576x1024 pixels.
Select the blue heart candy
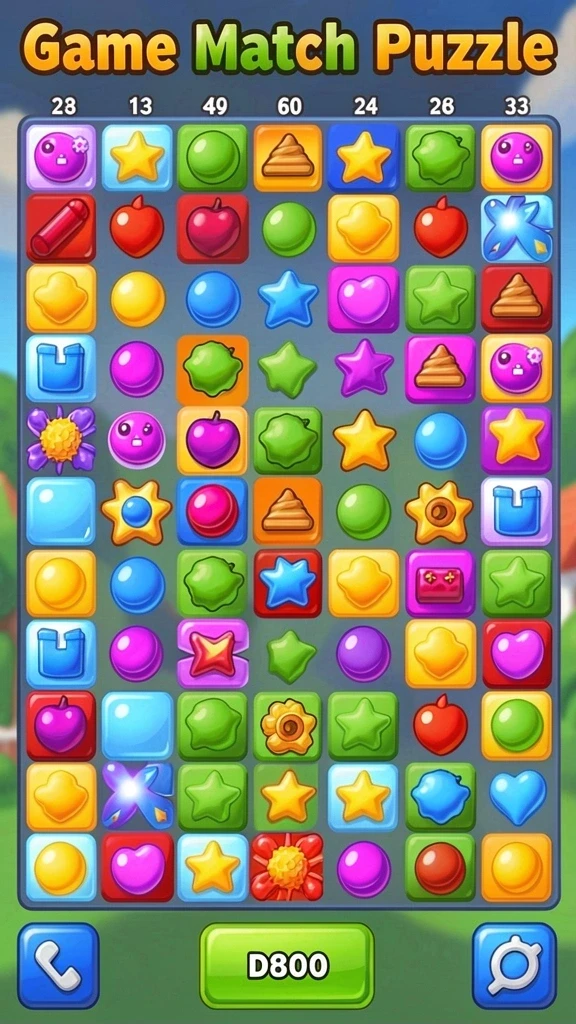(x=517, y=796)
